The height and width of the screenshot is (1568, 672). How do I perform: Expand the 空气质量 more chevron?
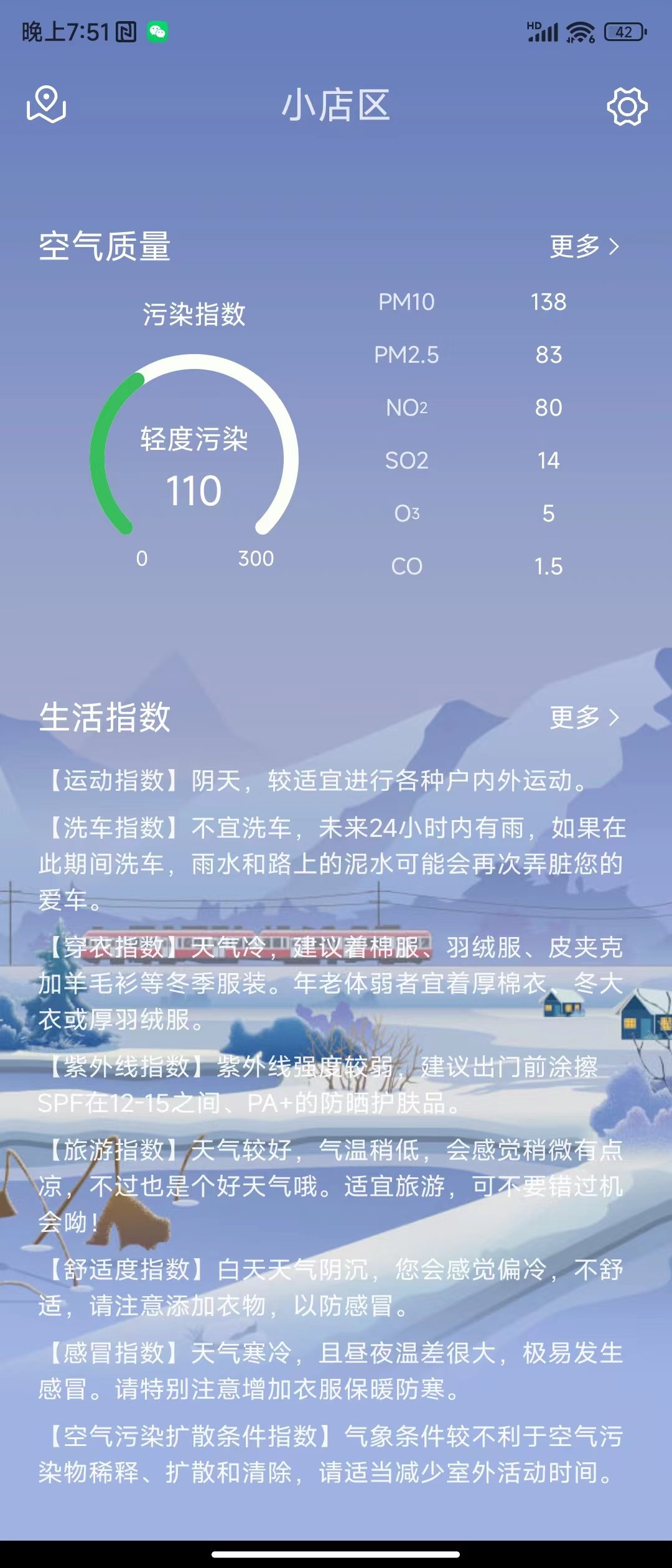[x=615, y=247]
